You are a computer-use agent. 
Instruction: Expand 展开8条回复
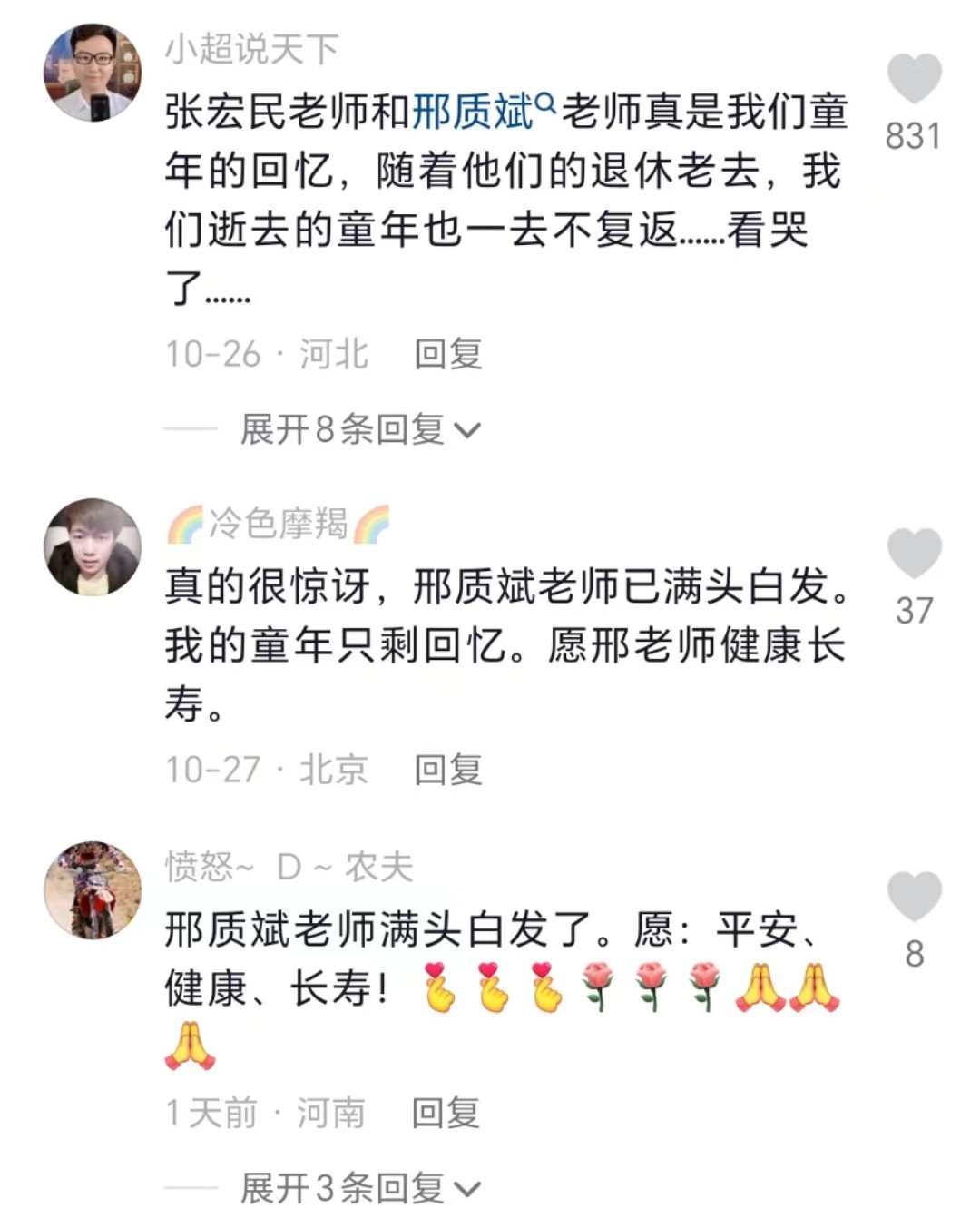coord(359,429)
